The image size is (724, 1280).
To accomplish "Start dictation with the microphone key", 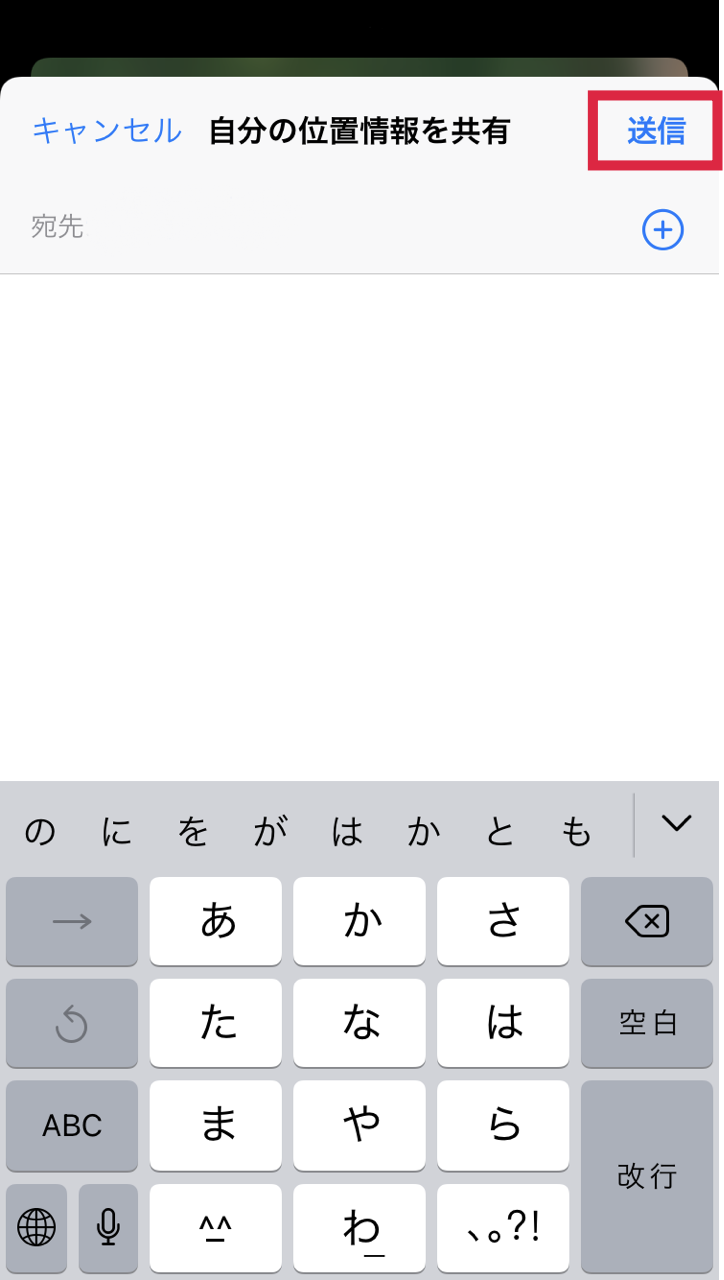I will click(108, 1226).
